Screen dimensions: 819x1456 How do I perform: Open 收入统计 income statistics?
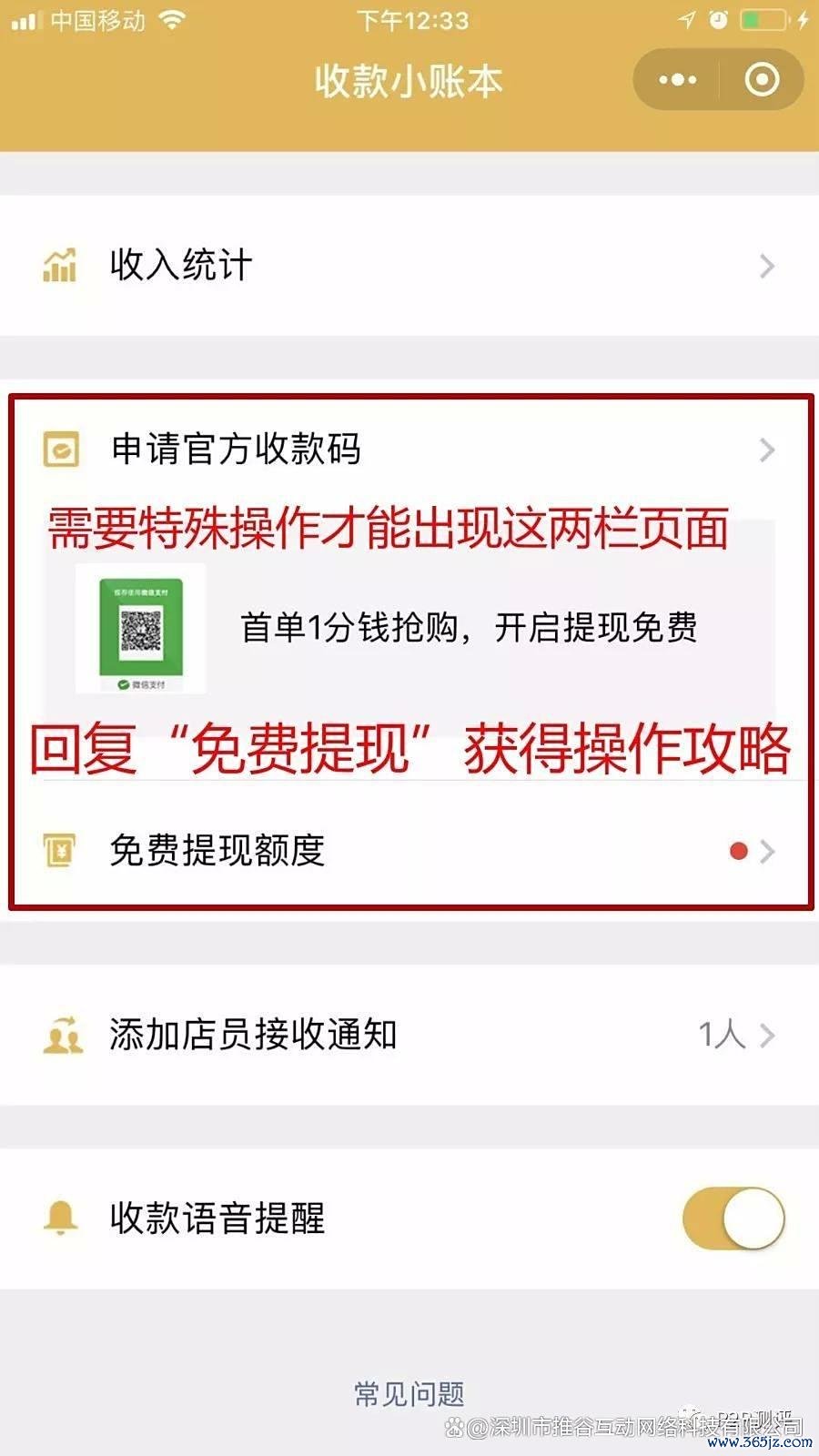[x=409, y=266]
